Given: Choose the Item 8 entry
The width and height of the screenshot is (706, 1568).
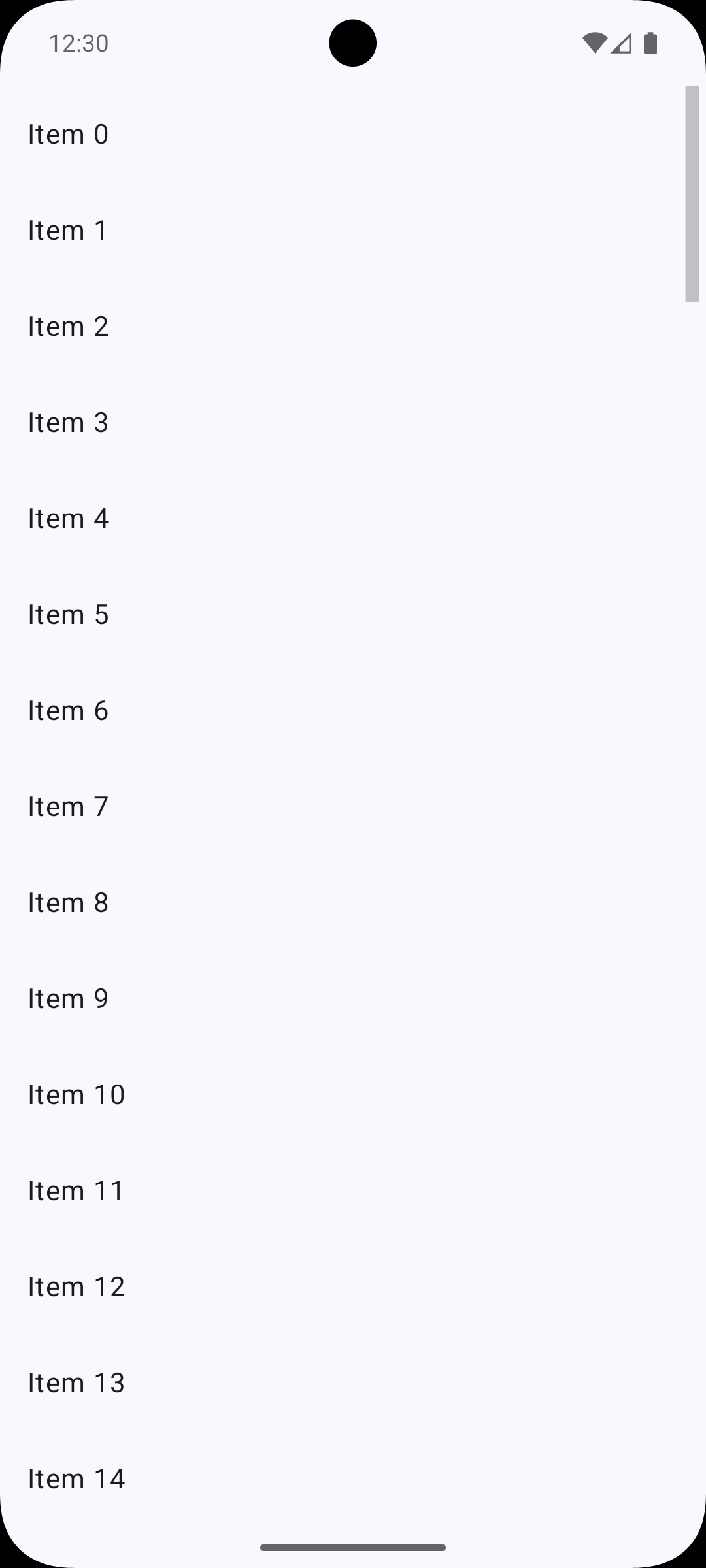Looking at the screenshot, I should 68,903.
